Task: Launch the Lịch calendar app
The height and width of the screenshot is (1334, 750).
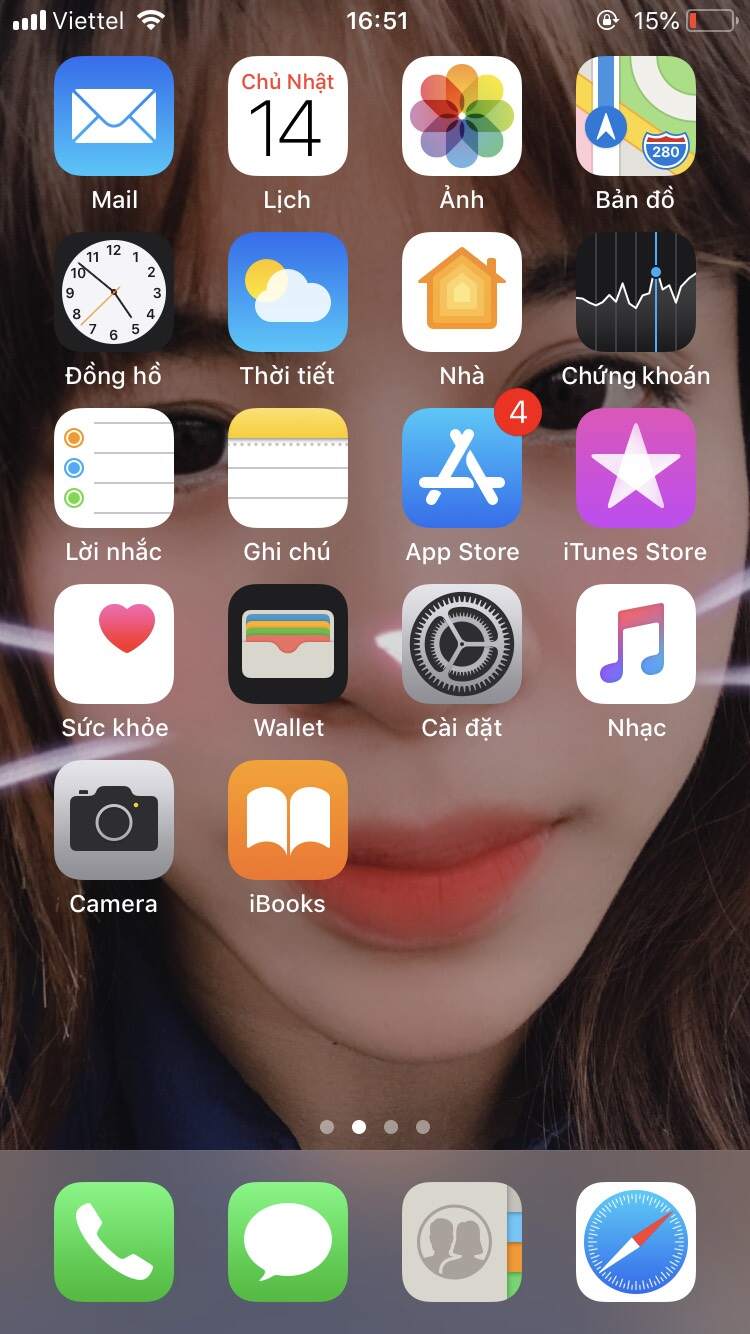Action: 288,116
